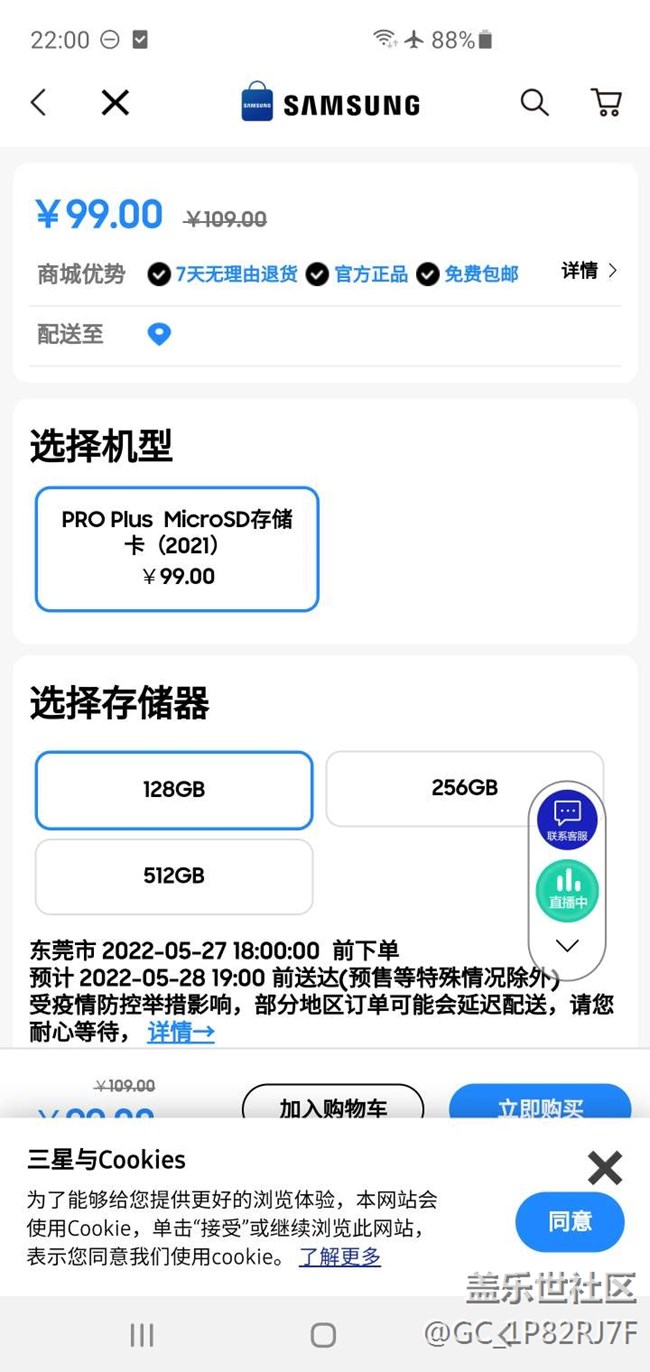Open the 了解更多 cookie link
This screenshot has height=1372, width=650.
[340, 1257]
